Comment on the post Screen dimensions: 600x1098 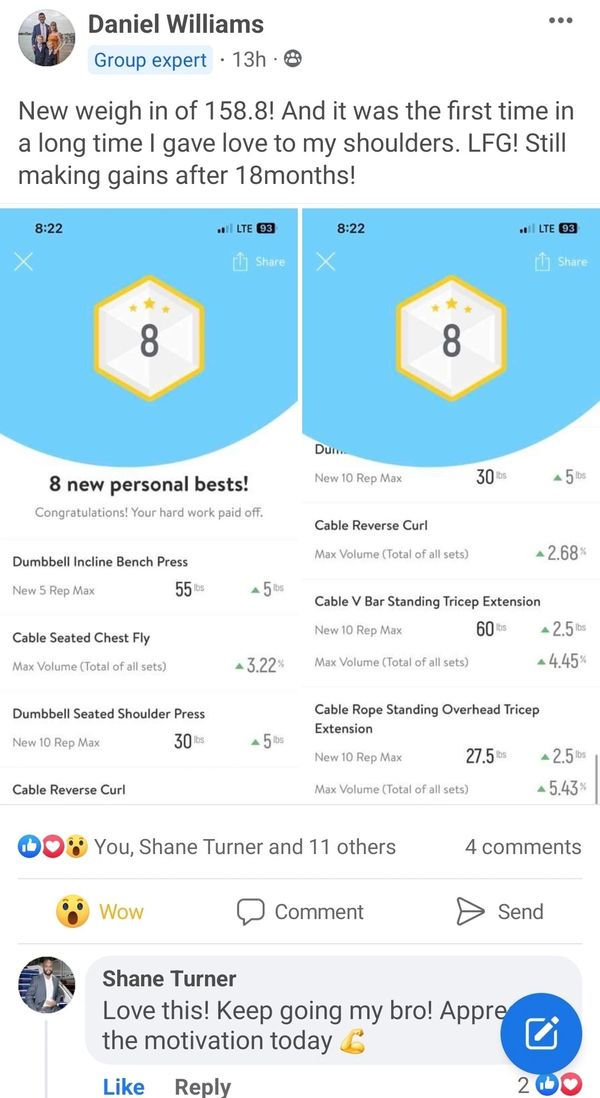pos(300,911)
